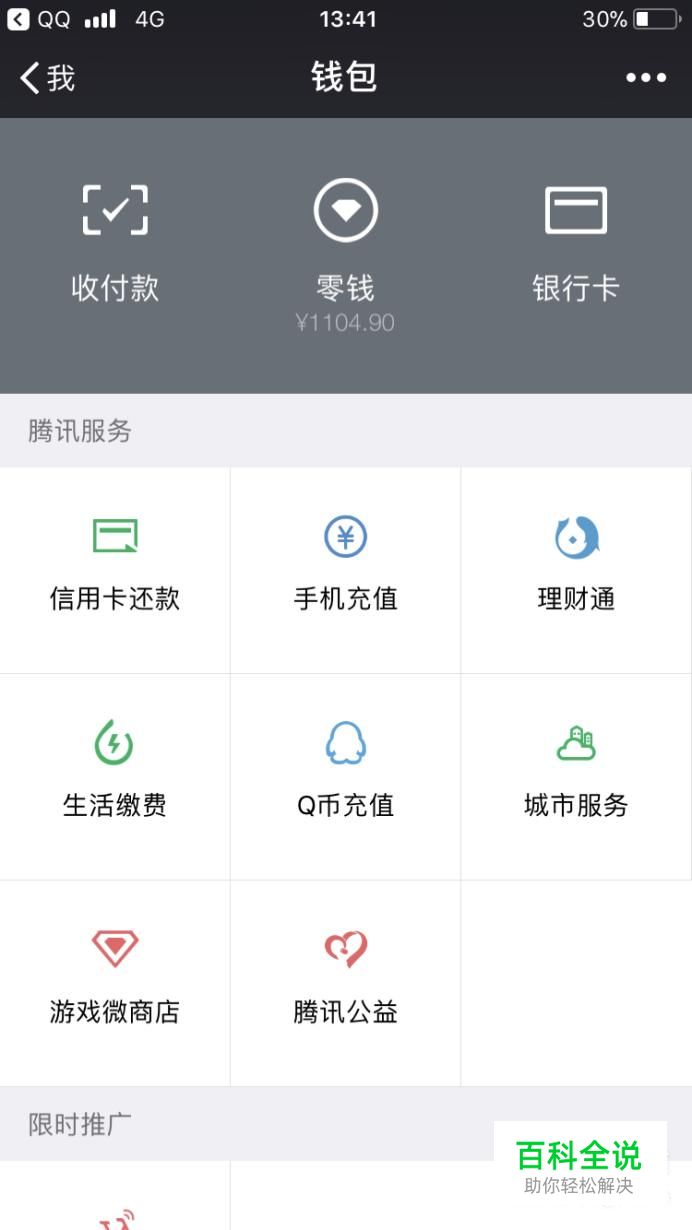Select Q币充值 recharge
692x1230 pixels.
[x=345, y=777]
